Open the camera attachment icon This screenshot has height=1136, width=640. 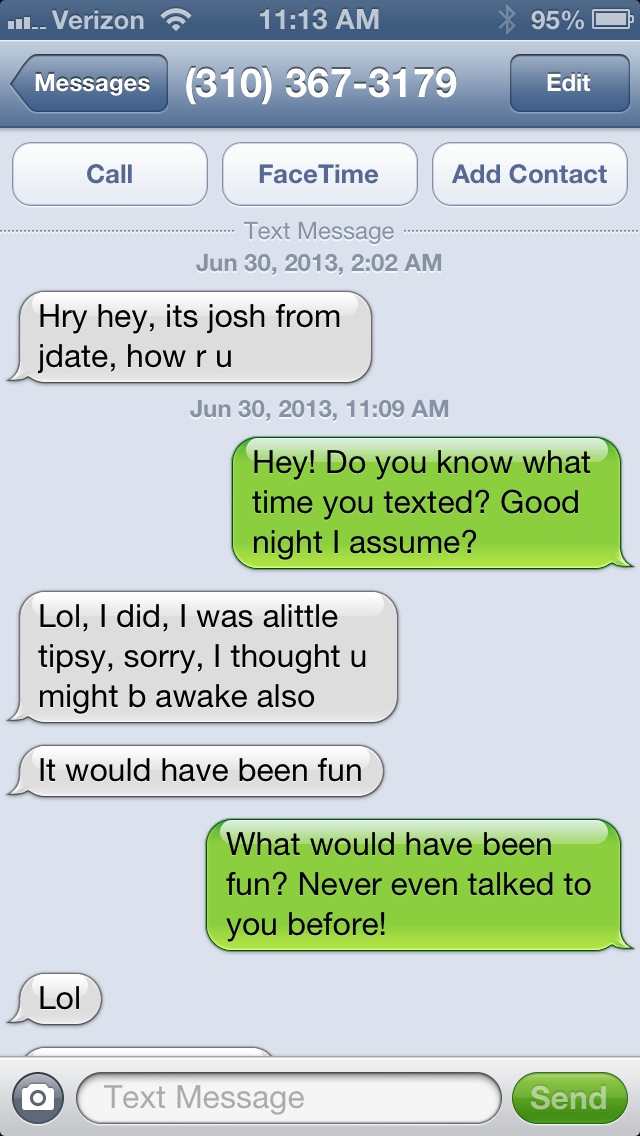pyautogui.click(x=37, y=1098)
